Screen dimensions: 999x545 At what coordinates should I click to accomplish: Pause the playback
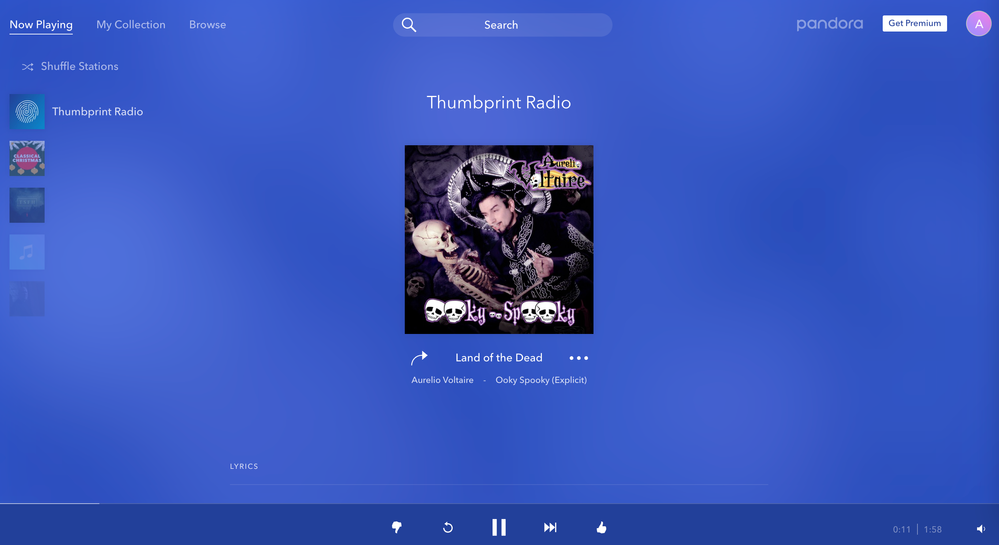click(499, 527)
